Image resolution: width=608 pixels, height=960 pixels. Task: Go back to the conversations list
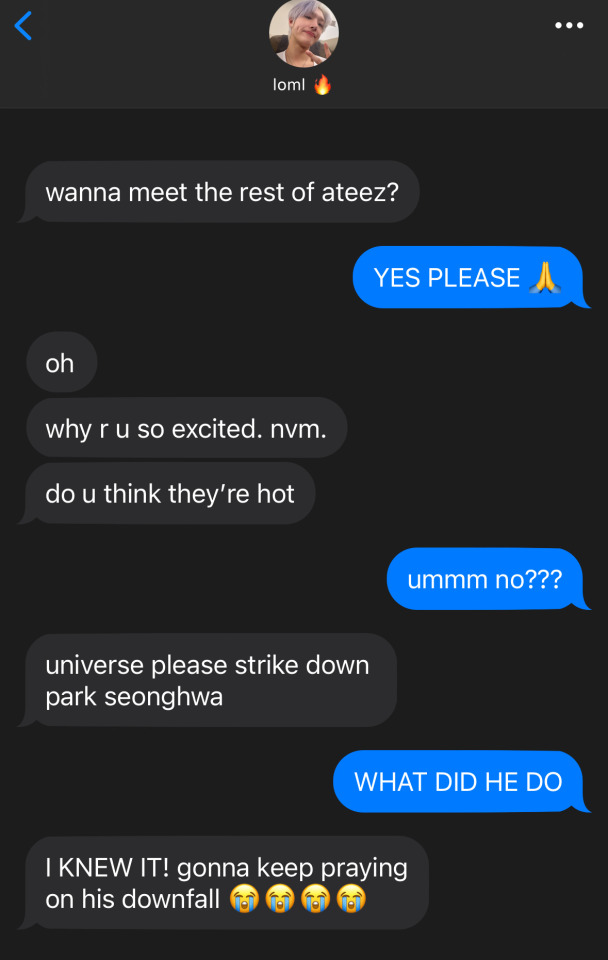(24, 26)
